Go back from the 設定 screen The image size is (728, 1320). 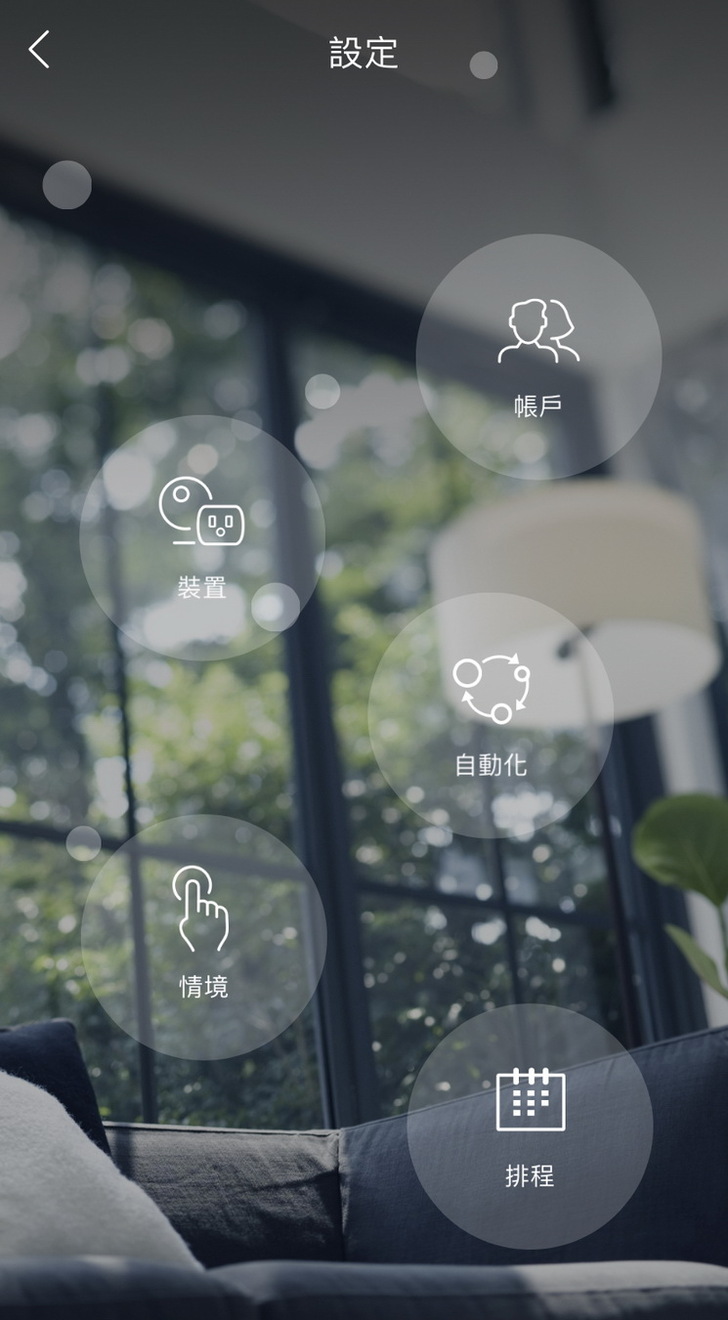[x=39, y=50]
